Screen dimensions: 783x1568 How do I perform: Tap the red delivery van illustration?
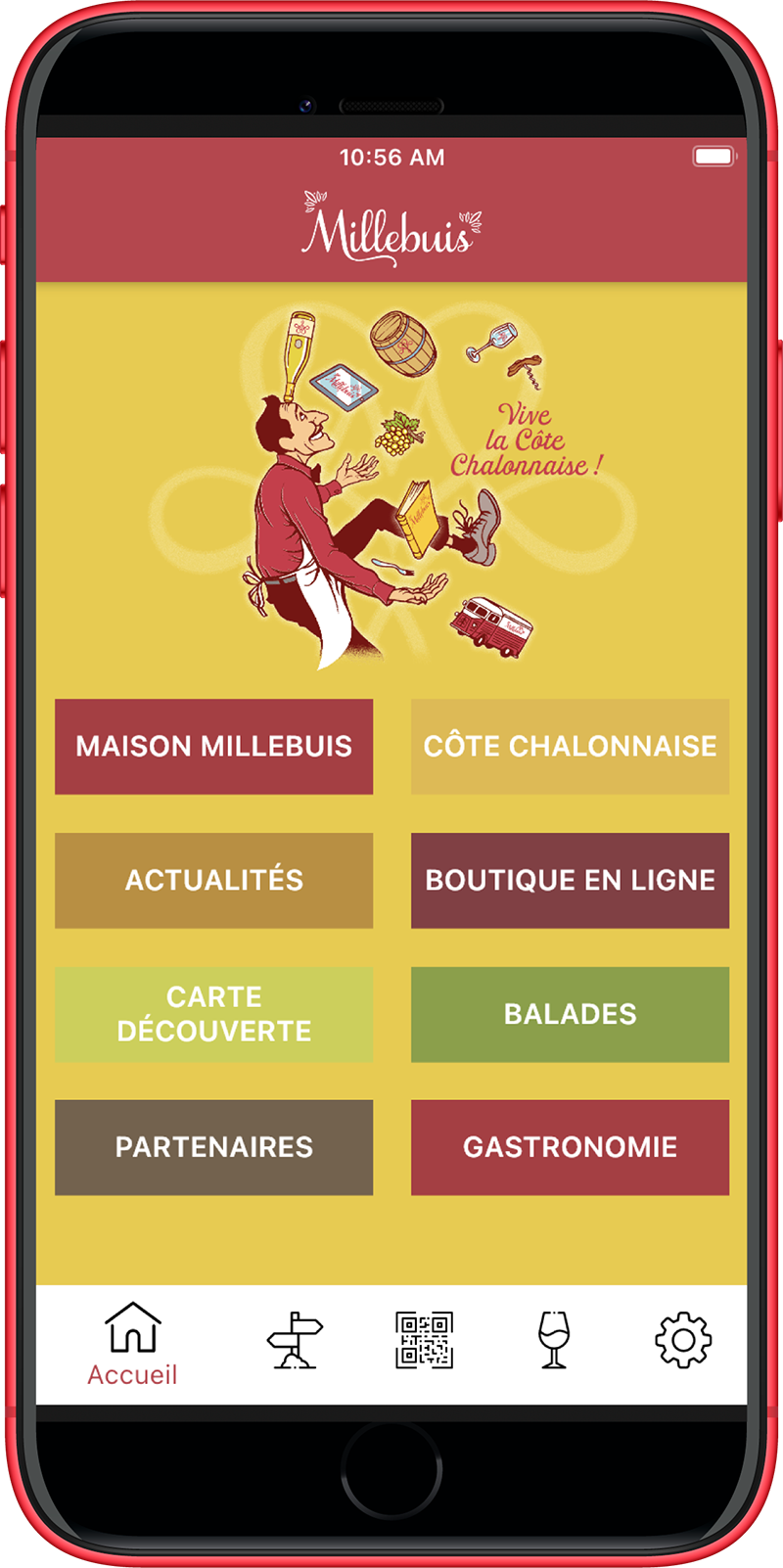coord(489,624)
